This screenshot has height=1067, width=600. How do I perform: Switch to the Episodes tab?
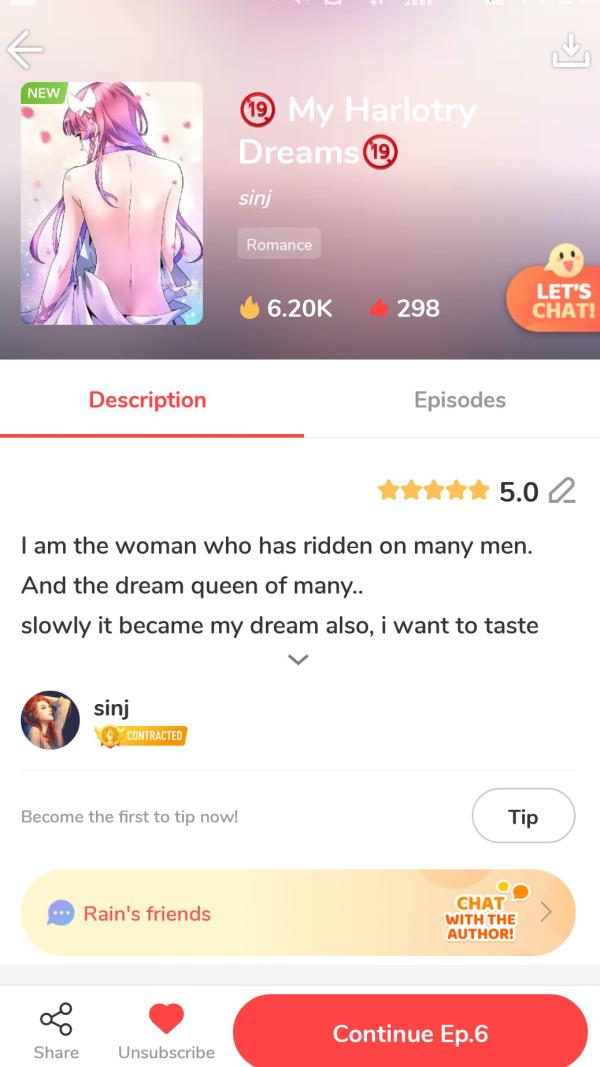459,400
